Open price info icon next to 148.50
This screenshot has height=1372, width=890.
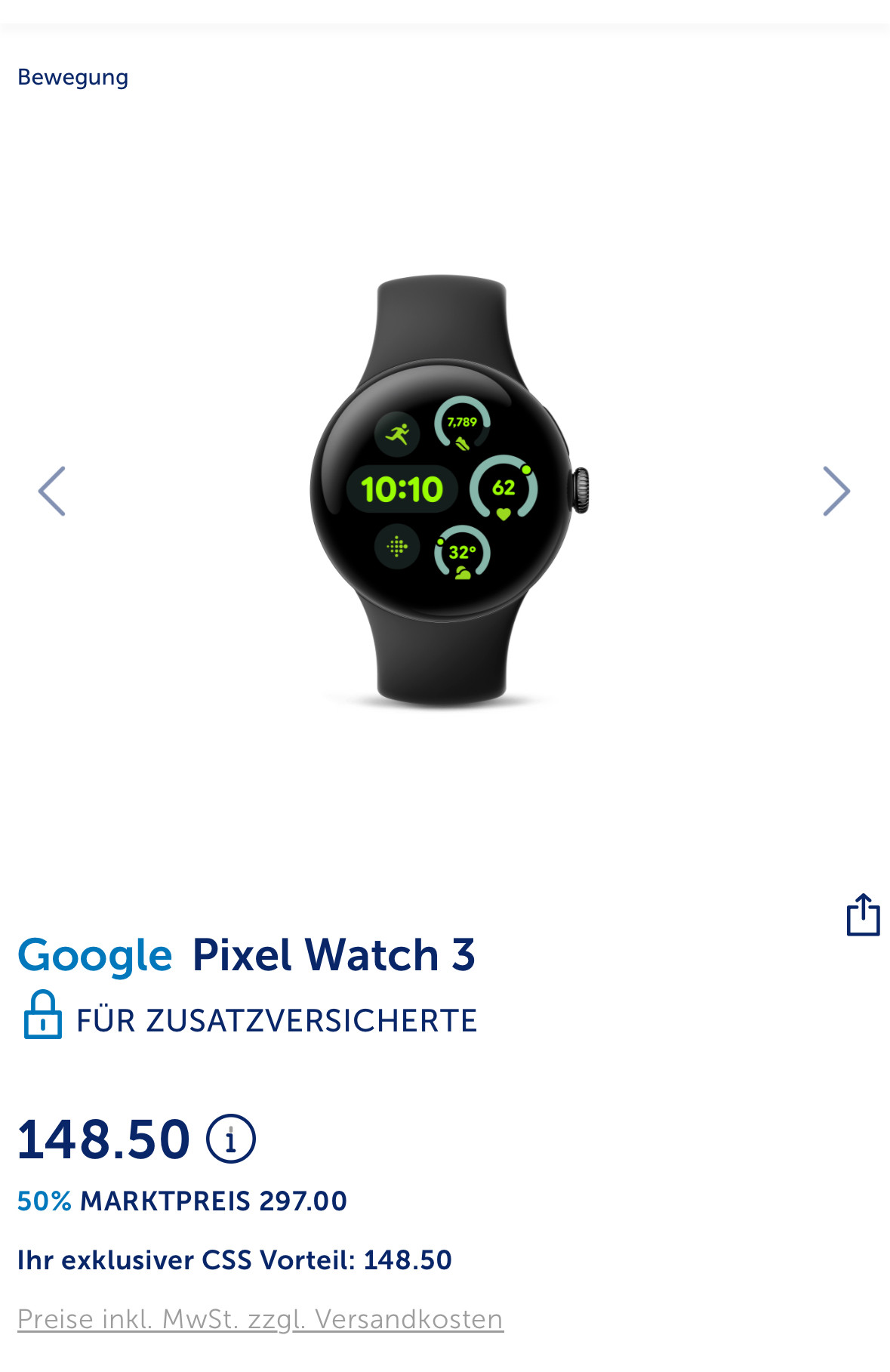tap(231, 1139)
